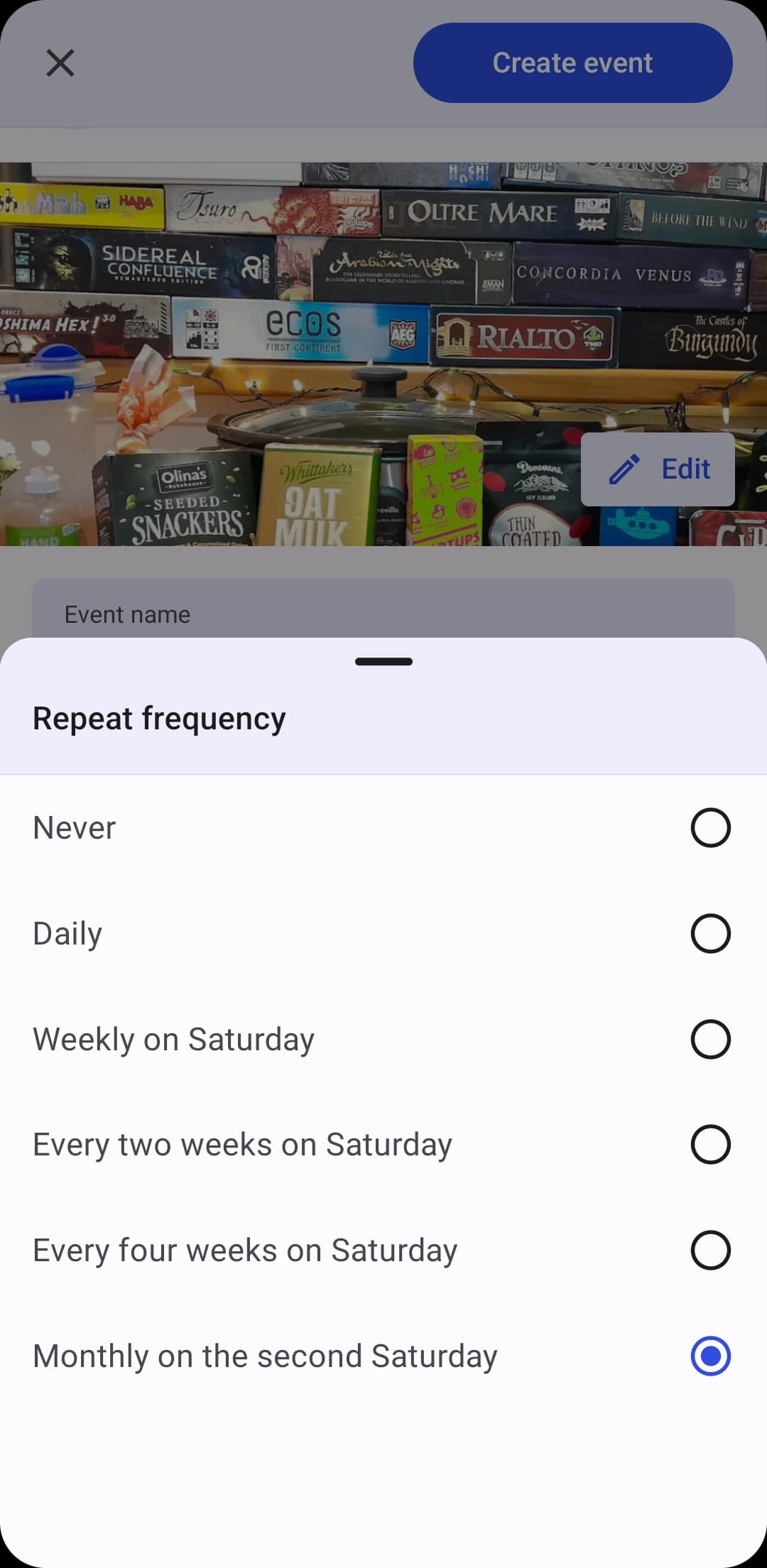This screenshot has height=1568, width=767.
Task: Select Monthly on the second Saturday
Action: click(710, 1356)
